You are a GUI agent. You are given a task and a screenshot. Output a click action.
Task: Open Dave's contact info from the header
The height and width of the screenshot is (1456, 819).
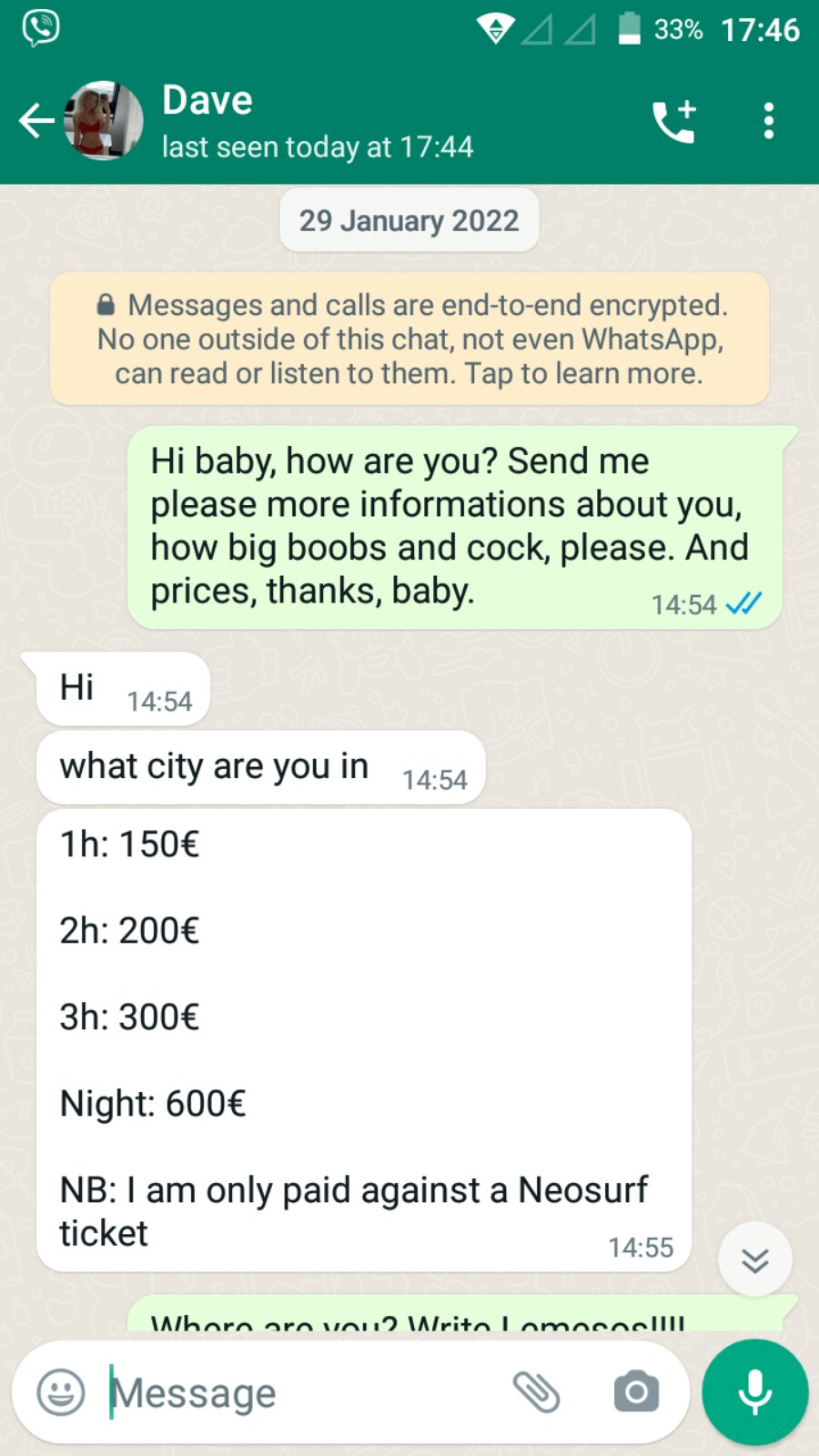coord(317,121)
